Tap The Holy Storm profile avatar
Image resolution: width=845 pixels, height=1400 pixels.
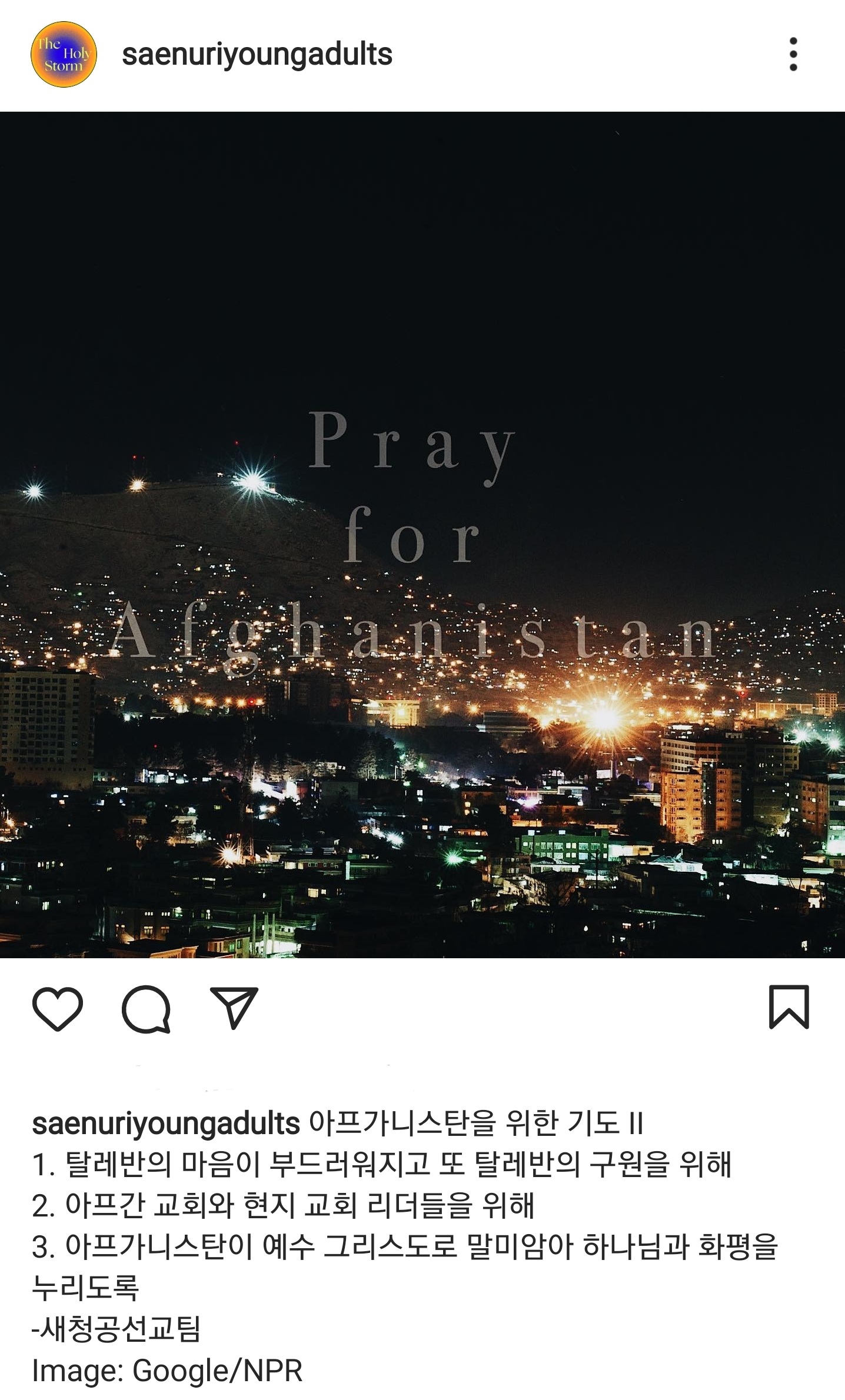point(64,55)
